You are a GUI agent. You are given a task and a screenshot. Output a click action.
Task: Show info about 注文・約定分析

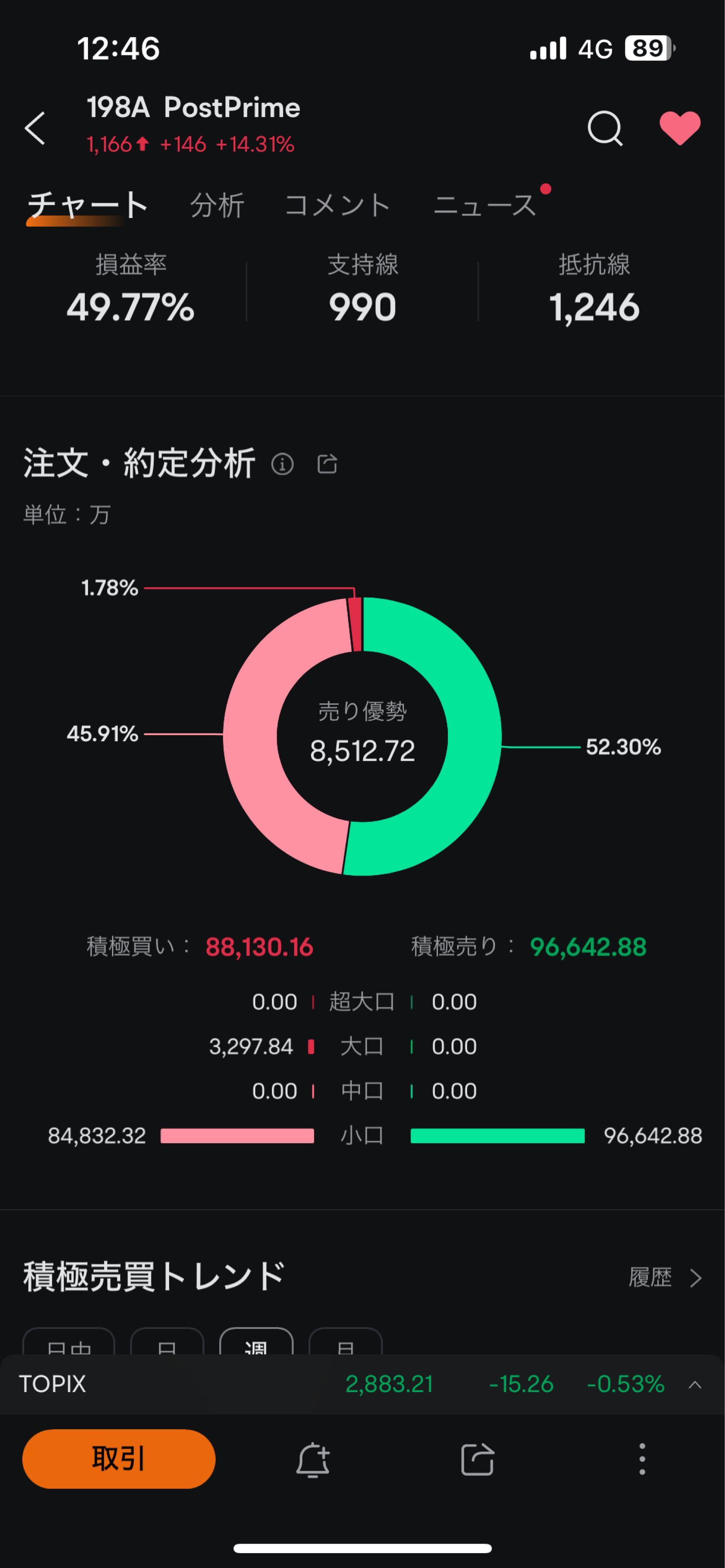coord(282,464)
